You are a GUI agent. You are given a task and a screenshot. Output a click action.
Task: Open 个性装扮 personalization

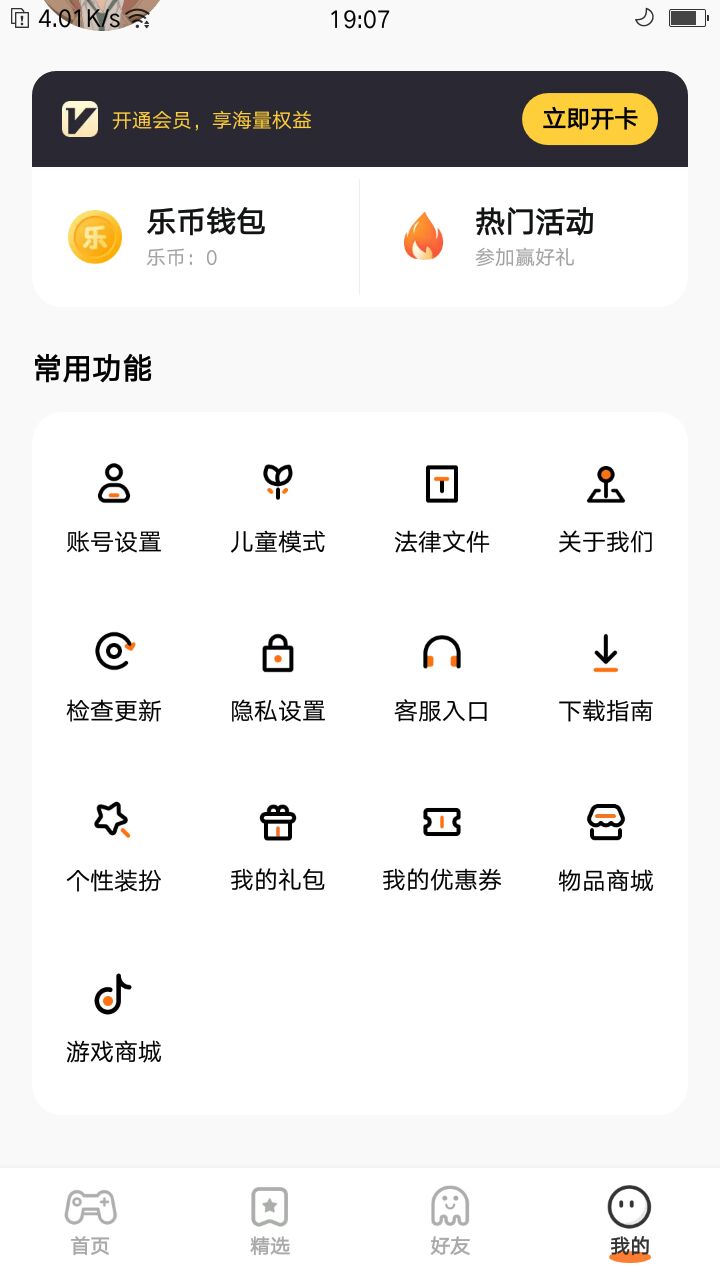pyautogui.click(x=114, y=846)
